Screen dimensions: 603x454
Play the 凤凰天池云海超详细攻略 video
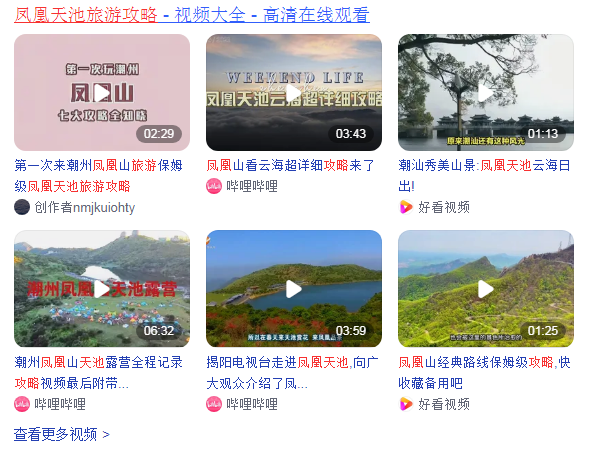[293, 93]
